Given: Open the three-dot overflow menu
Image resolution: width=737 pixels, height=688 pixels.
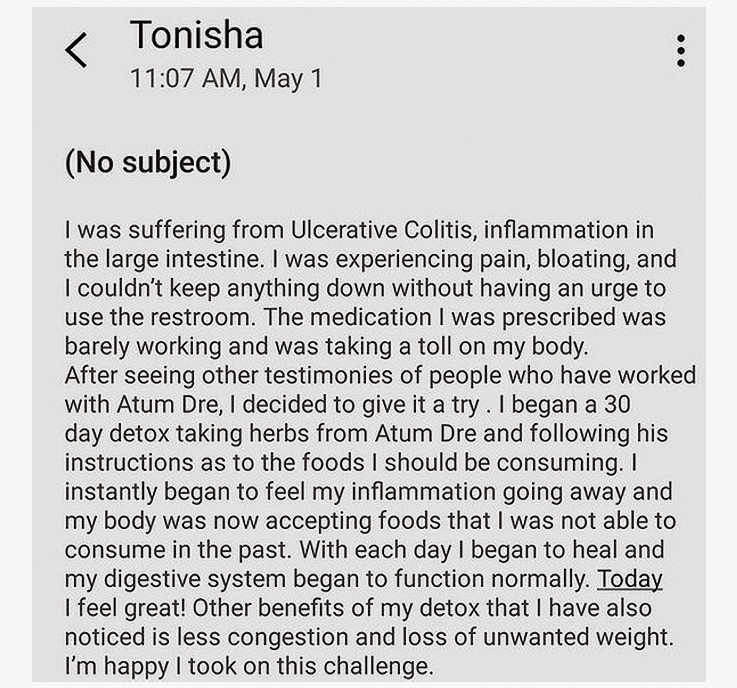Looking at the screenshot, I should click(x=681, y=51).
